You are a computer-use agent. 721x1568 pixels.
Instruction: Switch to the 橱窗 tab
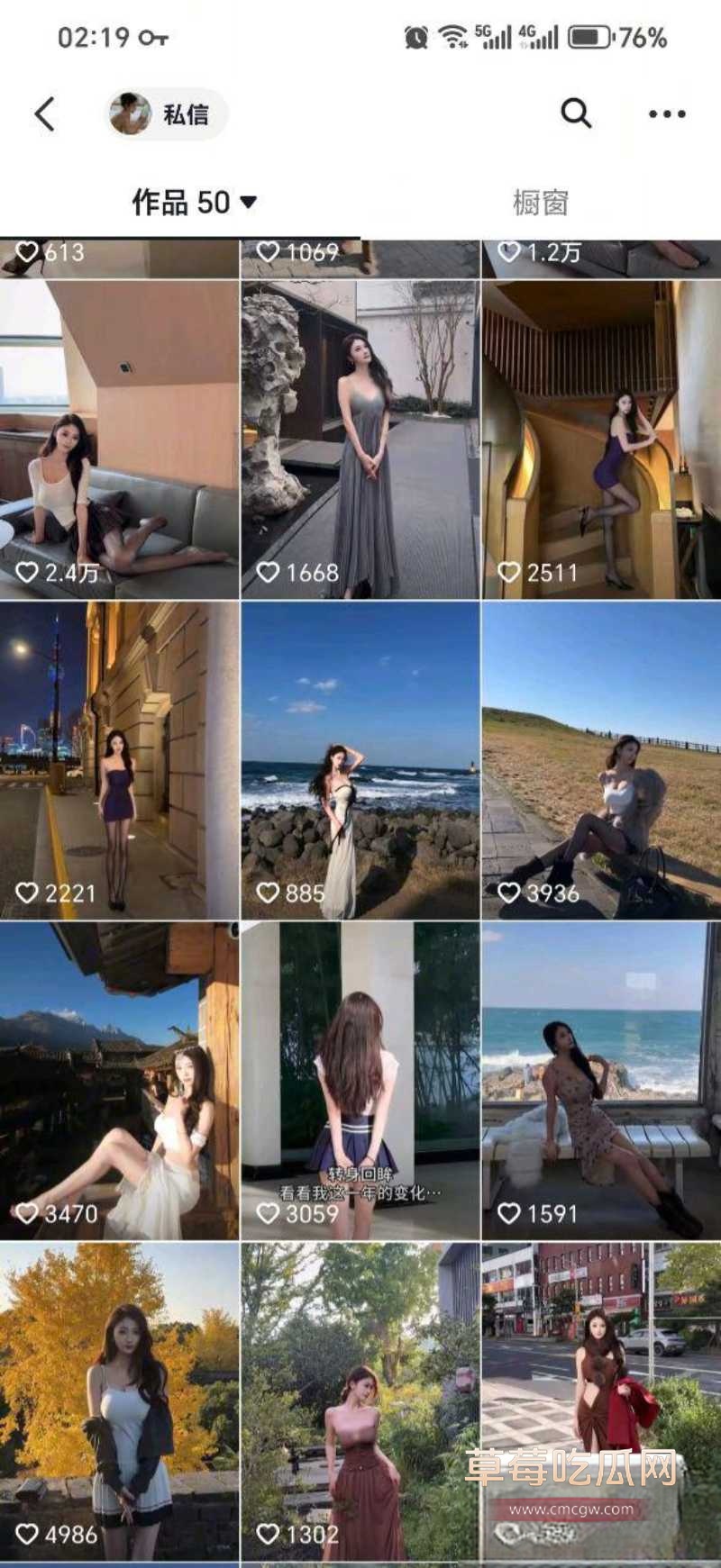(543, 200)
